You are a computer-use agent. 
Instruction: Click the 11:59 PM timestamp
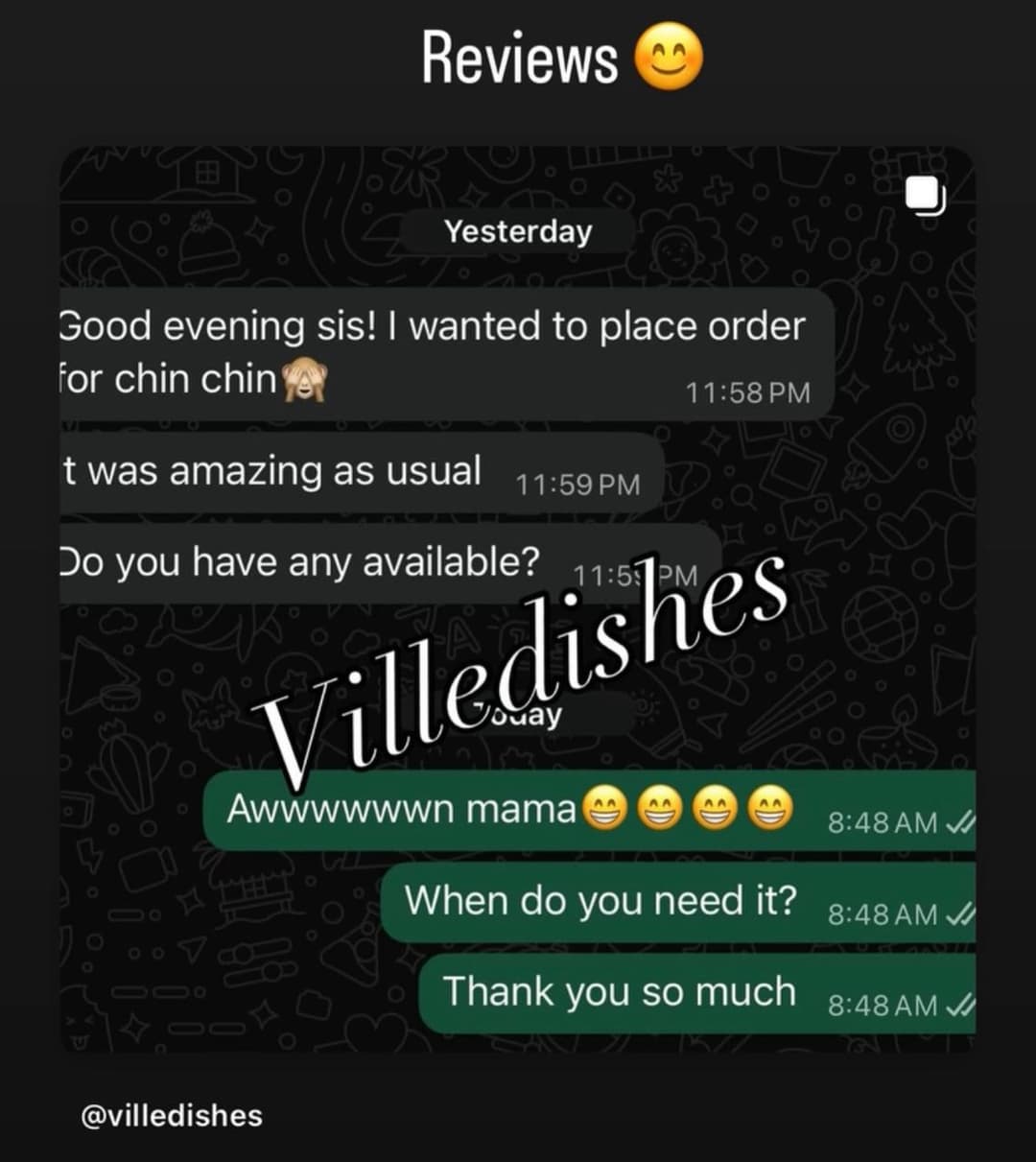pos(577,484)
